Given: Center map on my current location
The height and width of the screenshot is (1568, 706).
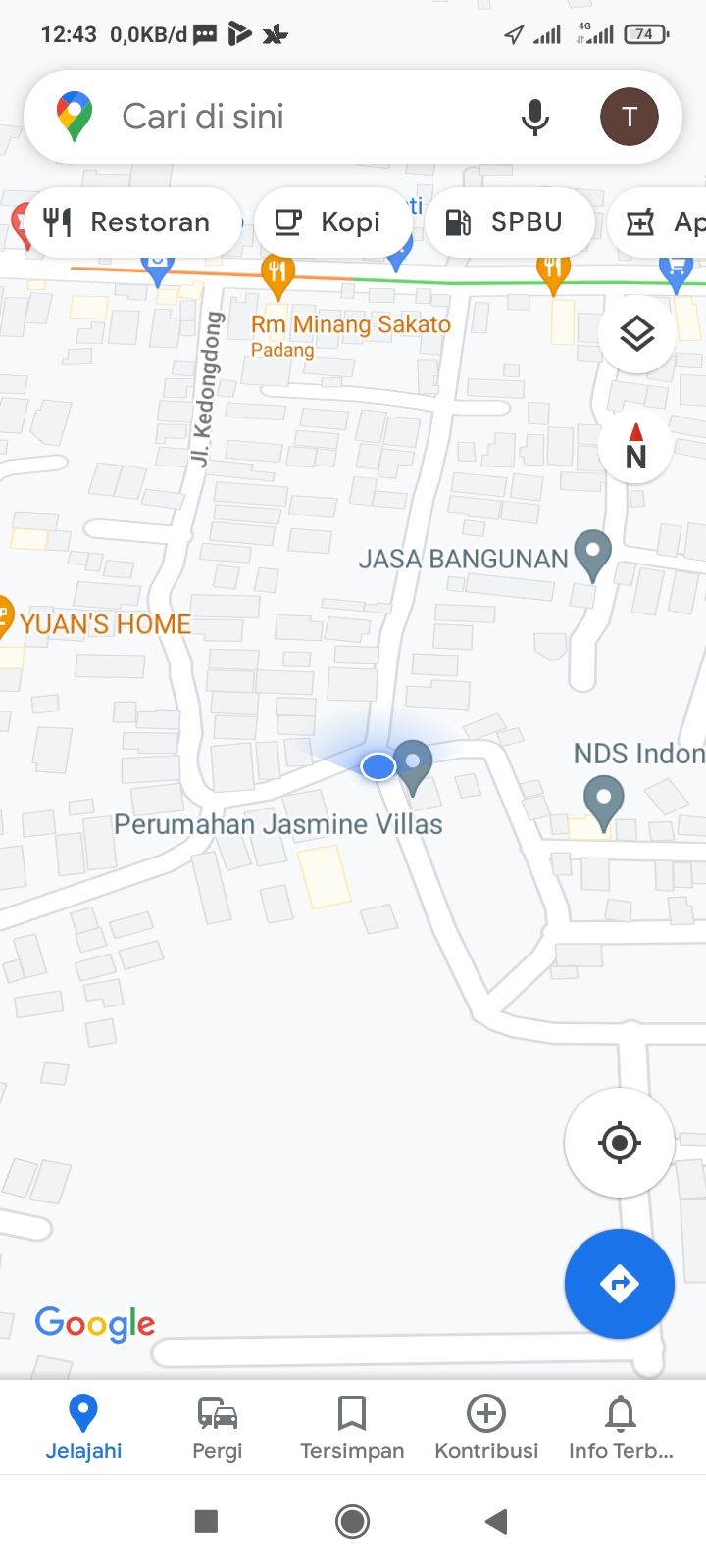Looking at the screenshot, I should tap(620, 1143).
